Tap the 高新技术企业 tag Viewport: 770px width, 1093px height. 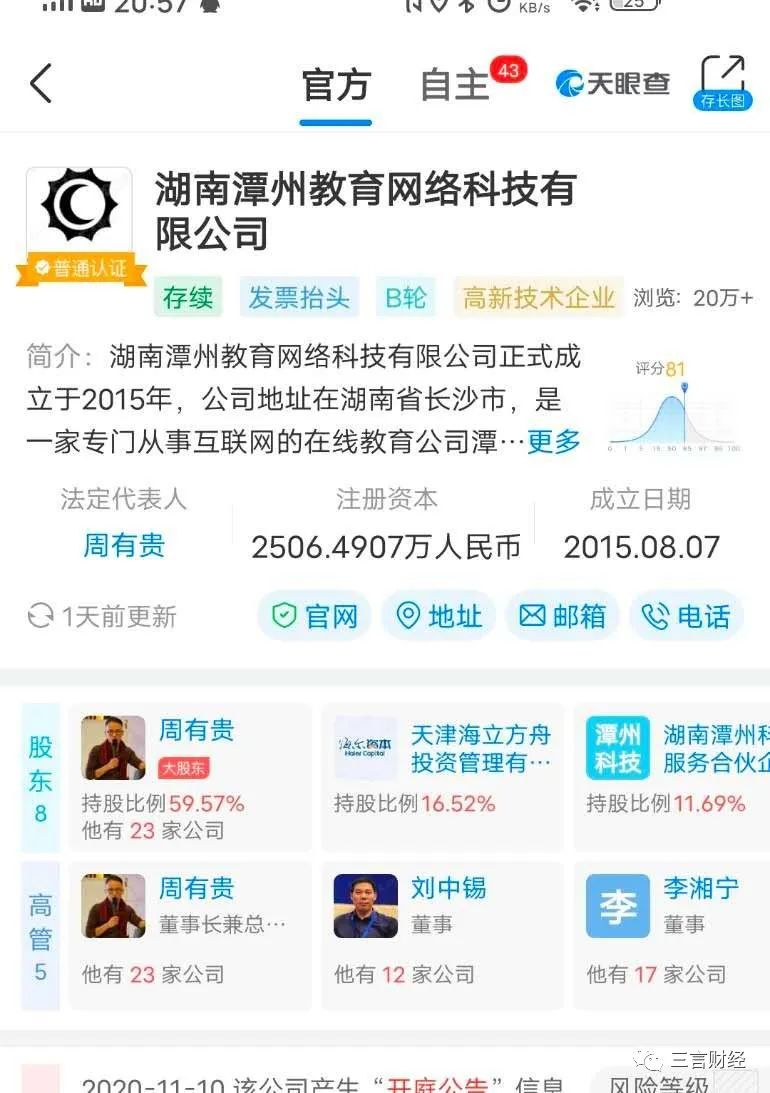[539, 298]
